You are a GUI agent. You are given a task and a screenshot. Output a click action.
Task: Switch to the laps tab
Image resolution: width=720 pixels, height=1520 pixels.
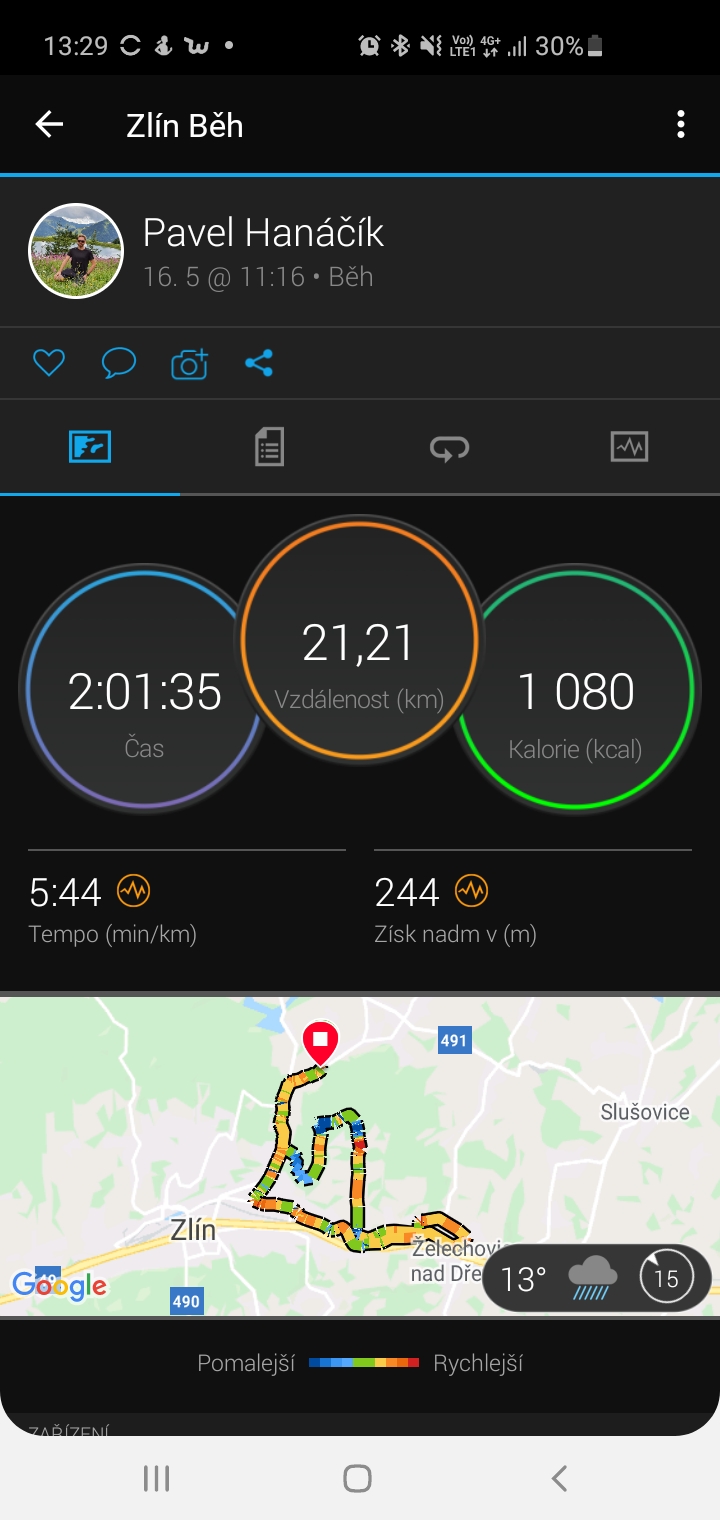point(449,447)
